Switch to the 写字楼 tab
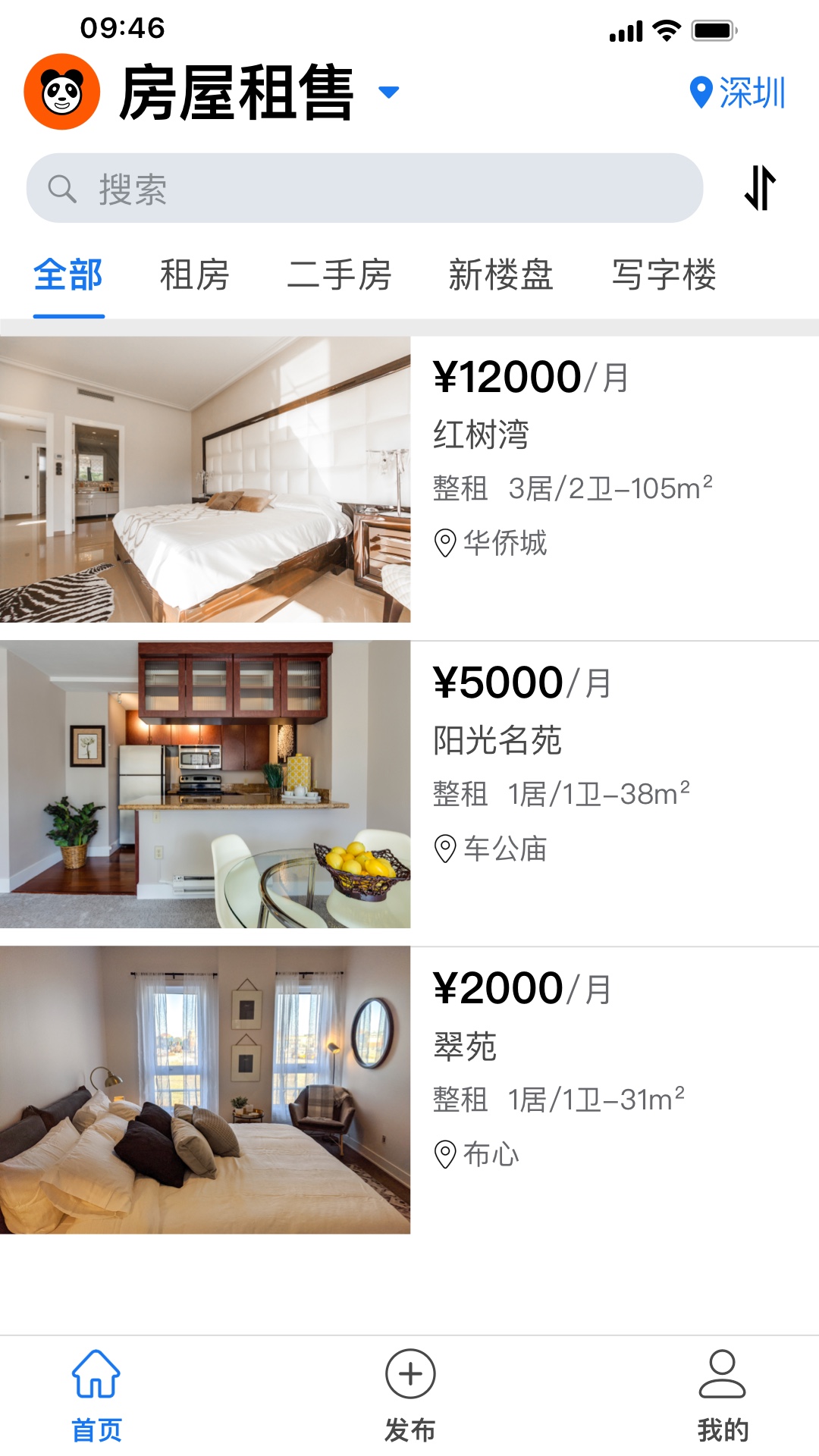 (x=664, y=275)
